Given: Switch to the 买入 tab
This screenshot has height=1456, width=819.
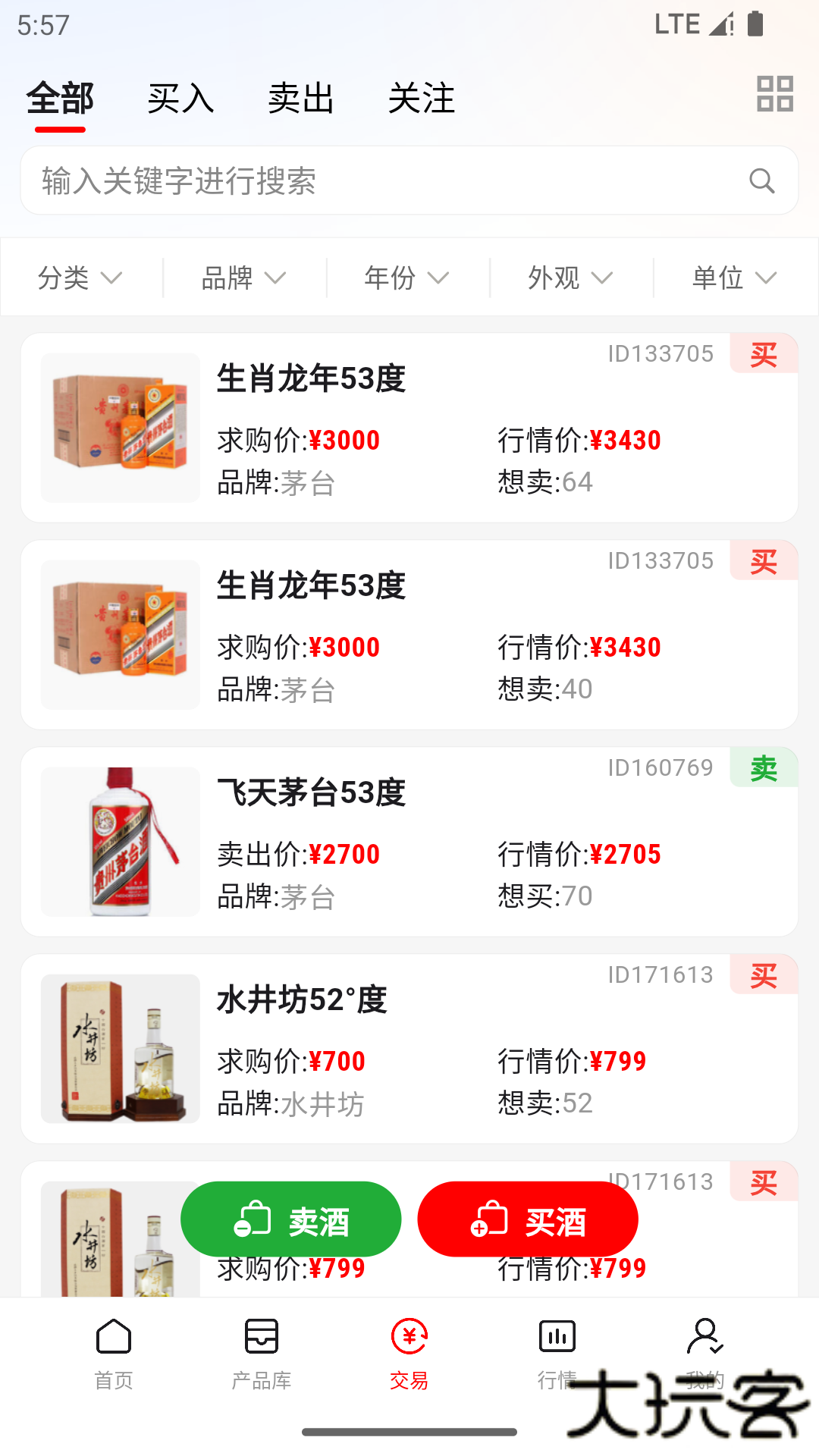Looking at the screenshot, I should pos(180,98).
